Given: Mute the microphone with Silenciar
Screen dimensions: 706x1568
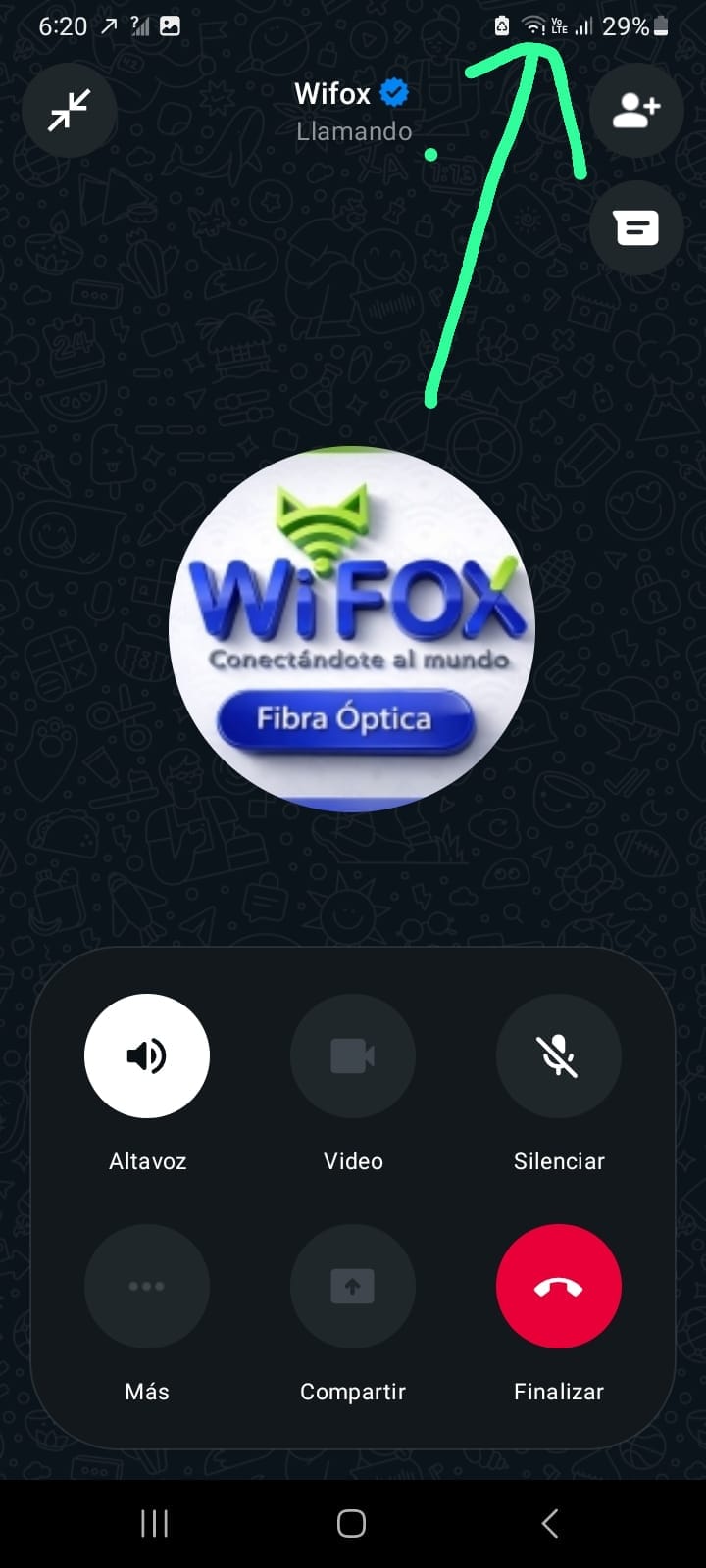Looking at the screenshot, I should [559, 1055].
